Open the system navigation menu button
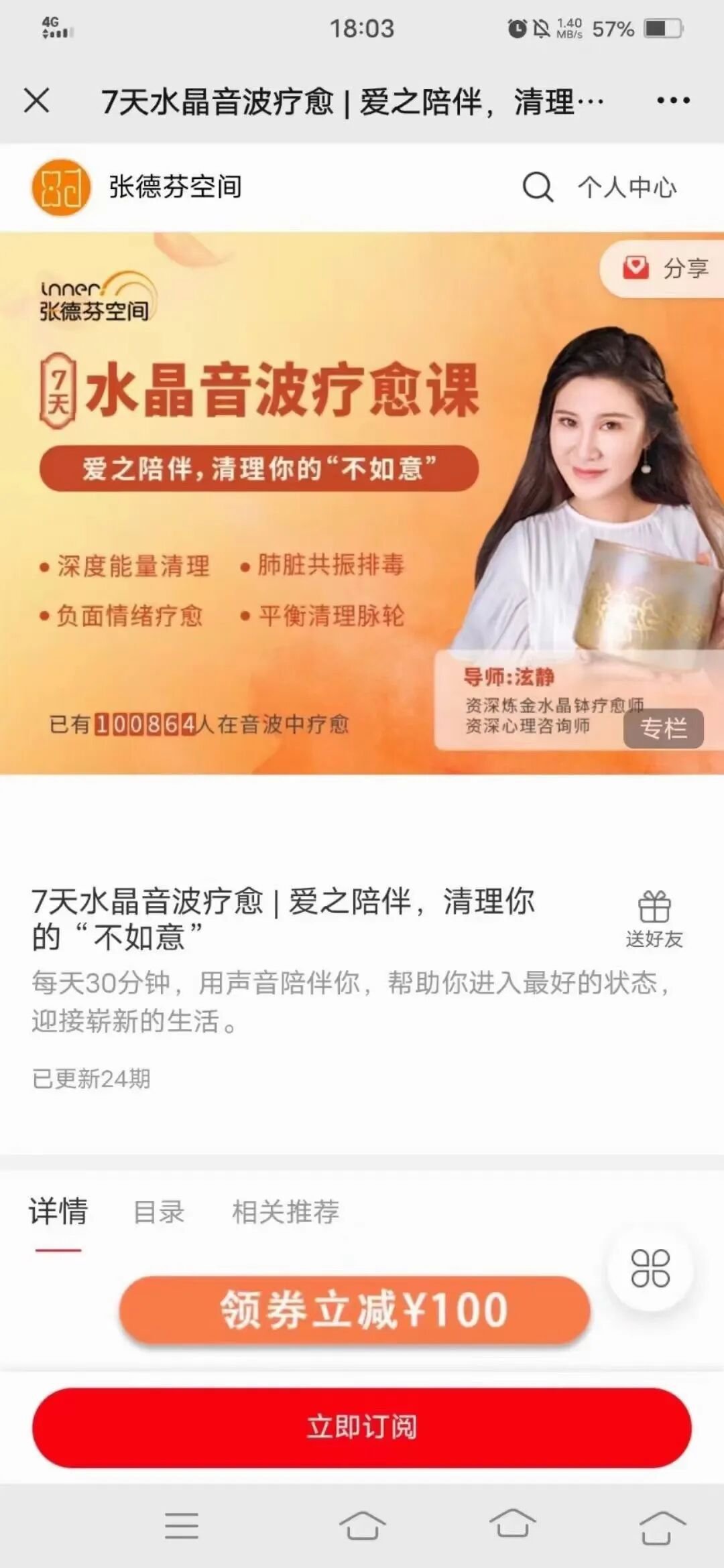This screenshot has width=724, height=1568. tap(182, 1526)
